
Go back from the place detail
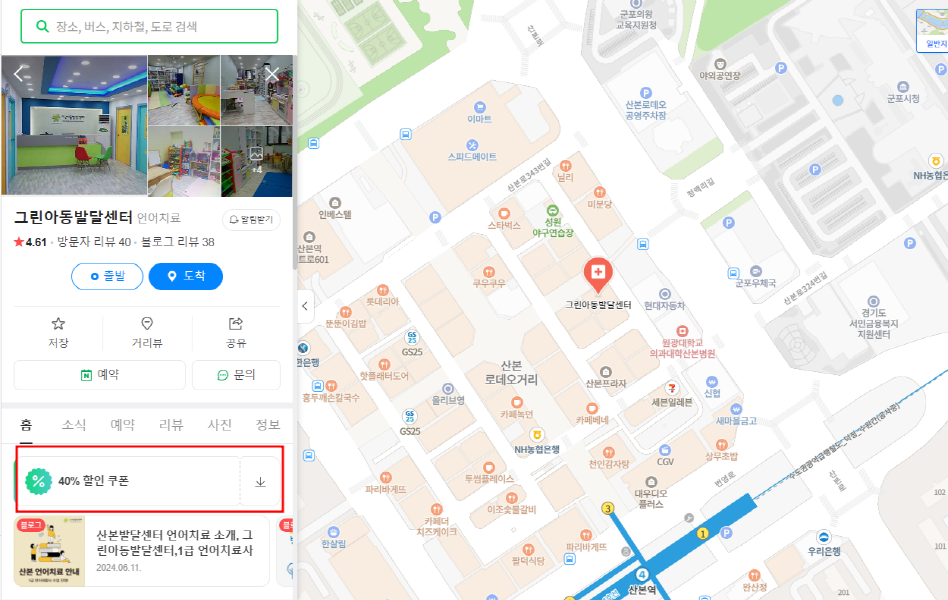point(21,74)
